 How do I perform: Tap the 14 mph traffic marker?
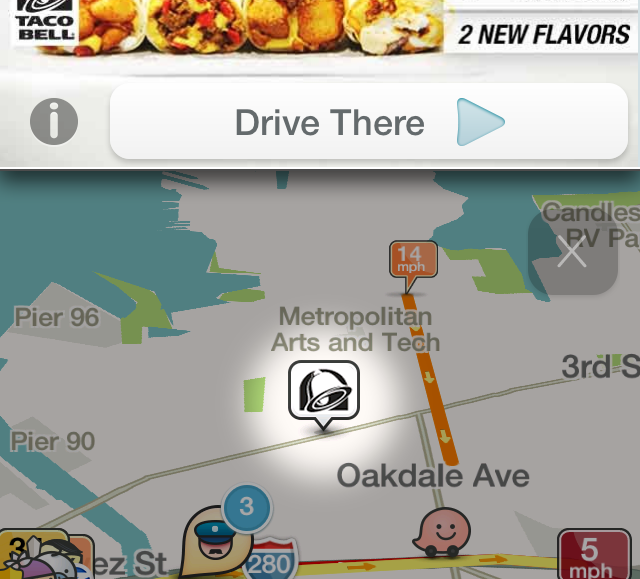[x=412, y=261]
